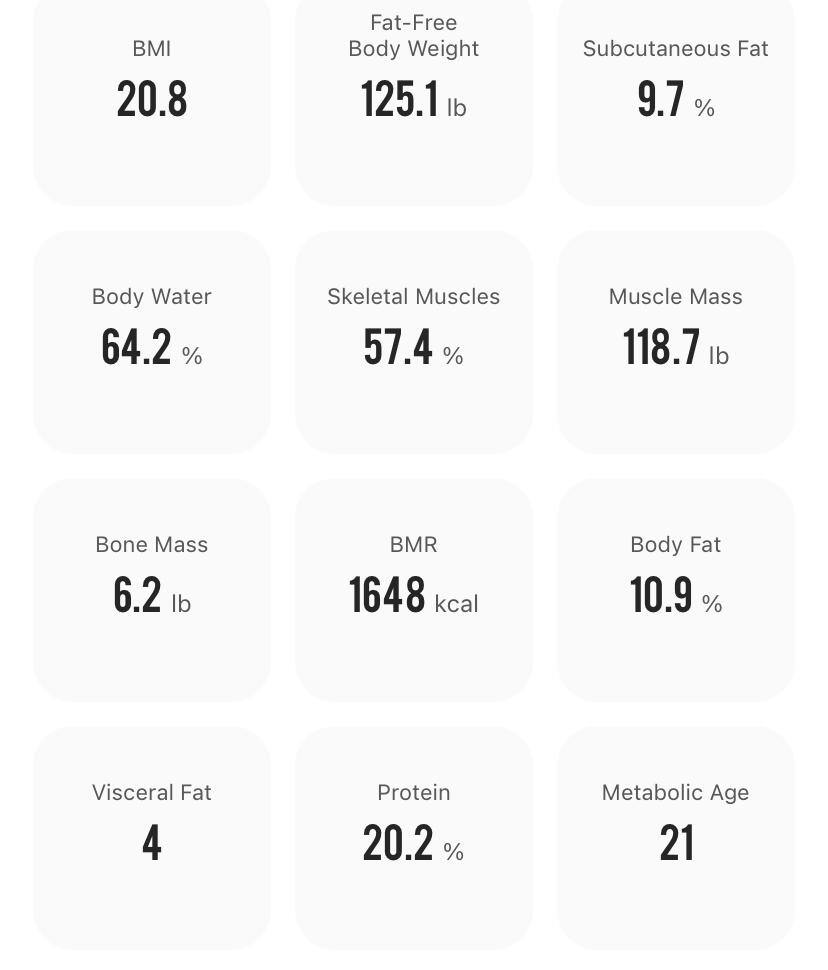Select the Protein card

[414, 837]
